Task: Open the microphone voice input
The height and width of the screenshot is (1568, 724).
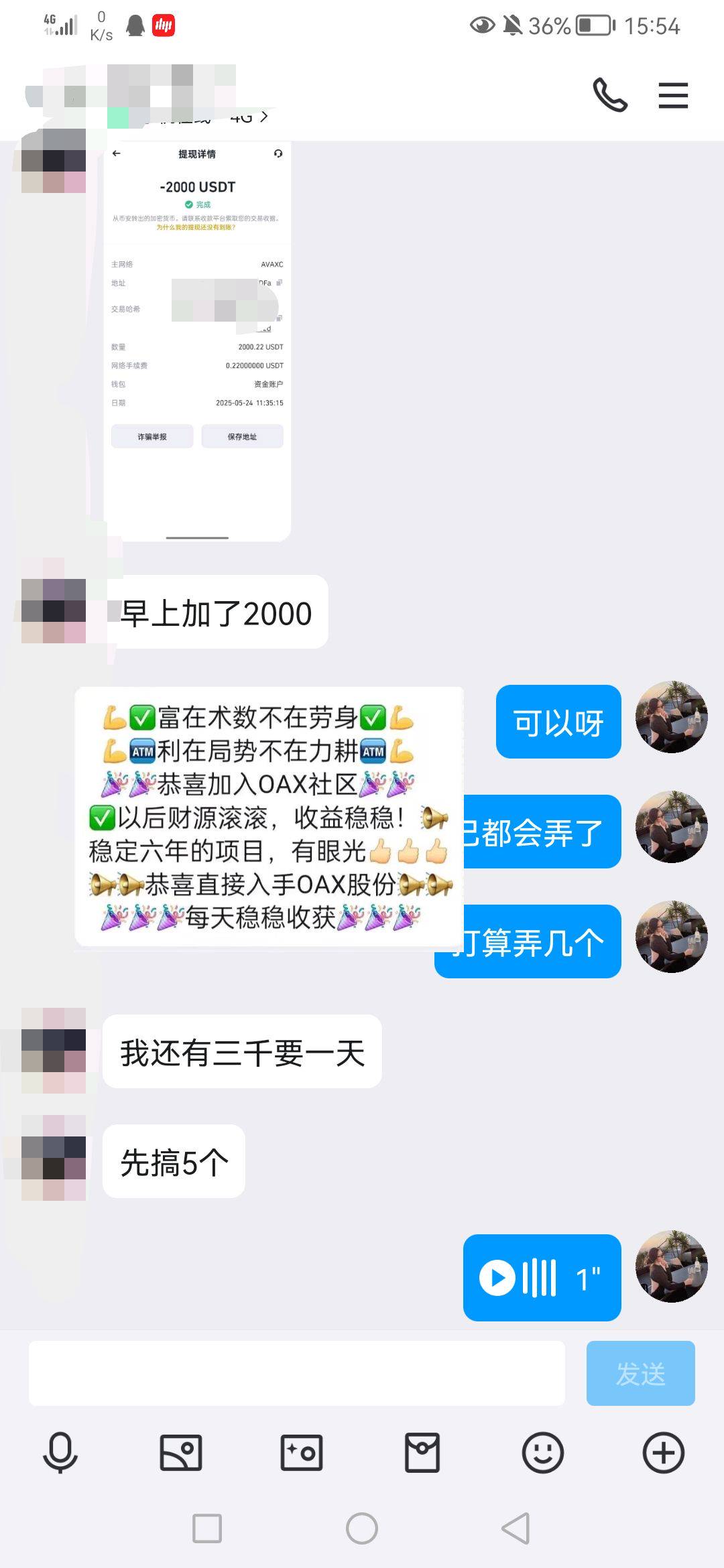Action: [60, 1453]
